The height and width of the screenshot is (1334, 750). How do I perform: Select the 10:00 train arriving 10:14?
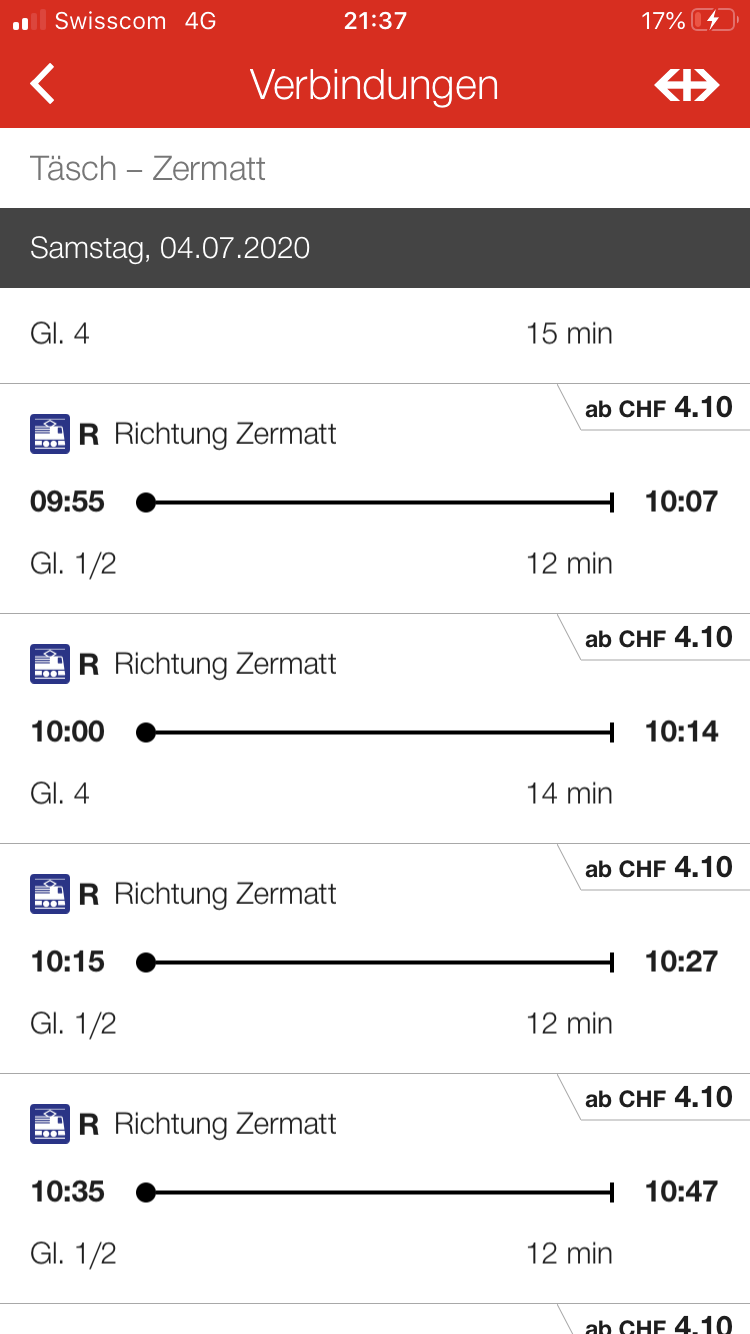[375, 730]
